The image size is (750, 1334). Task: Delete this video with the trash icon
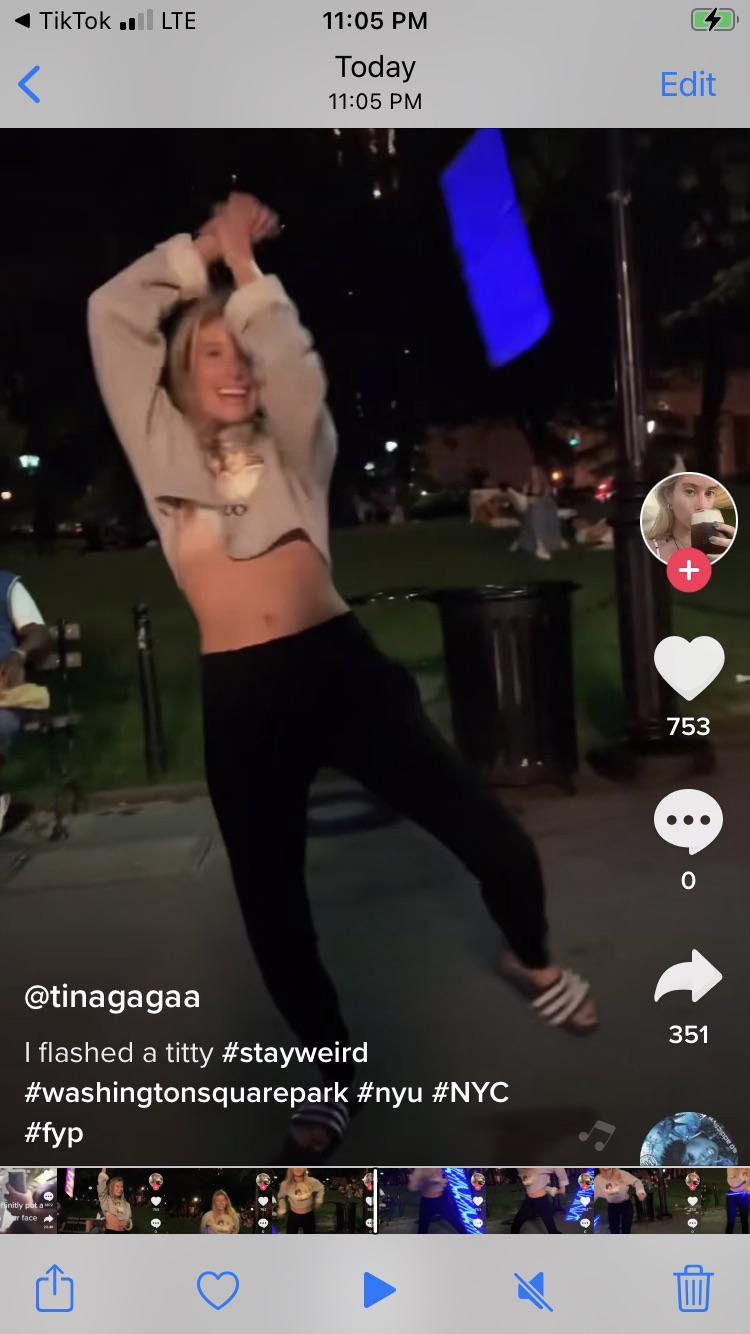click(694, 1290)
